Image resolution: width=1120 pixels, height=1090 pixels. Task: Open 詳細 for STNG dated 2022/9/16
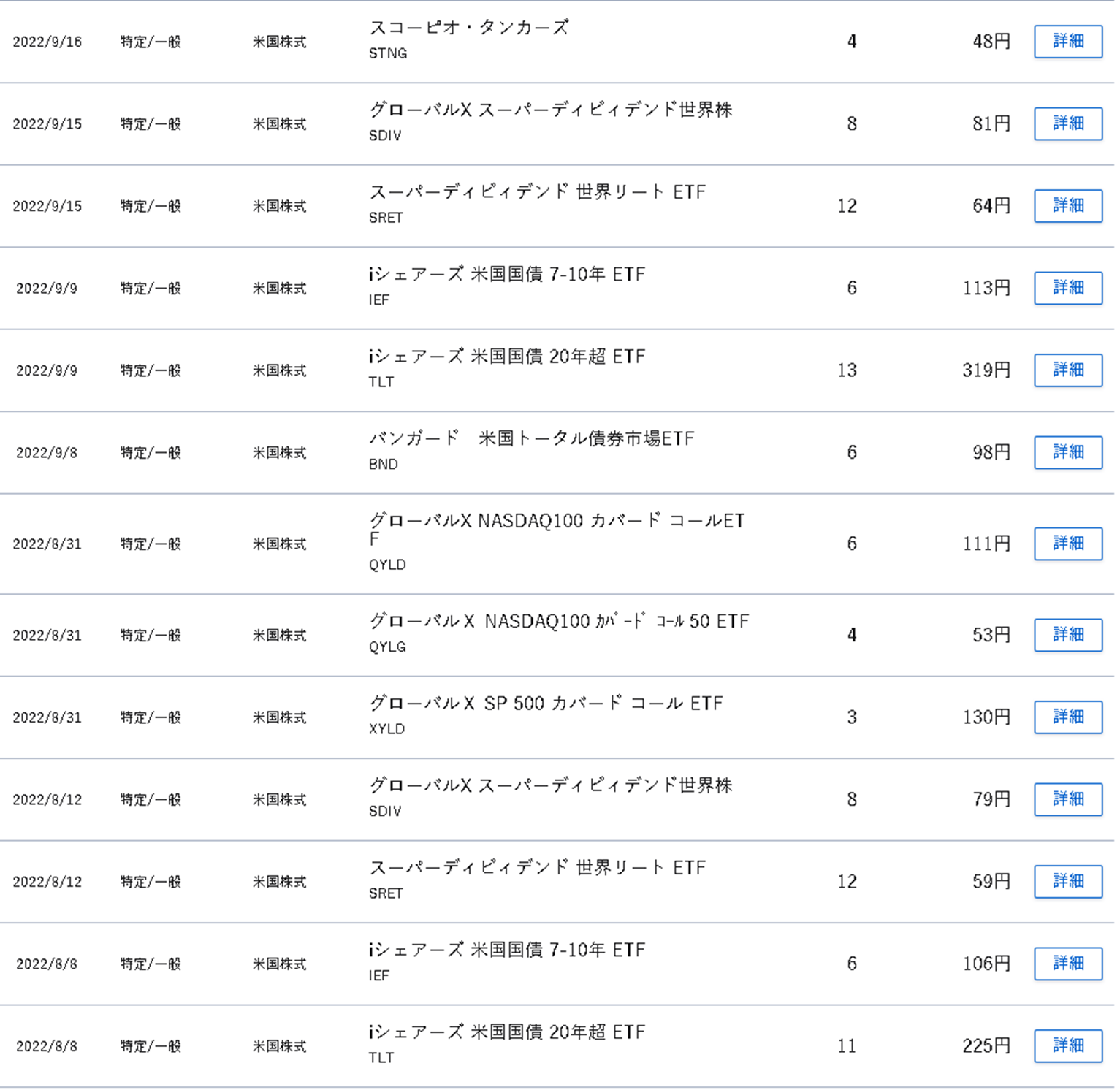point(1067,42)
